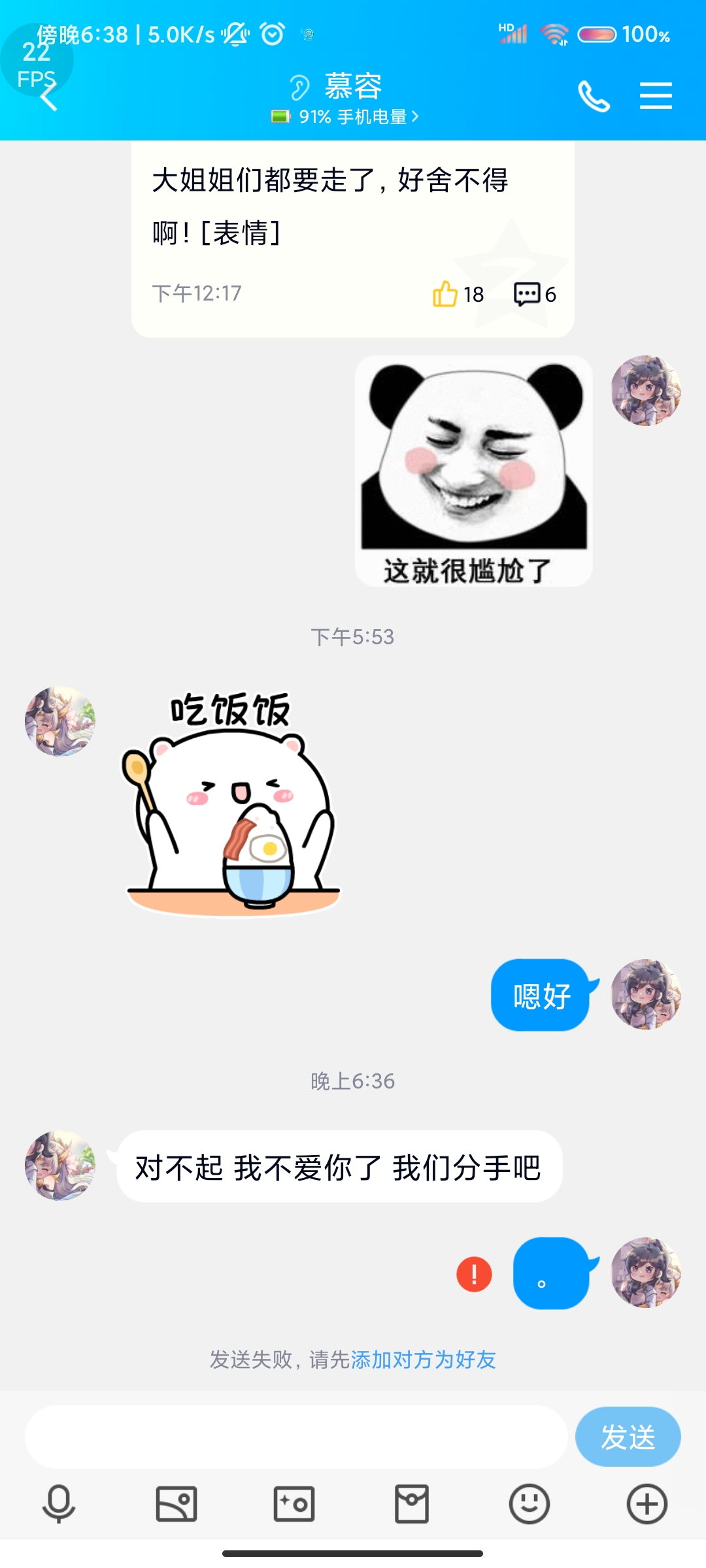Open the chat settings menu
This screenshot has height=1568, width=706.
[x=656, y=97]
